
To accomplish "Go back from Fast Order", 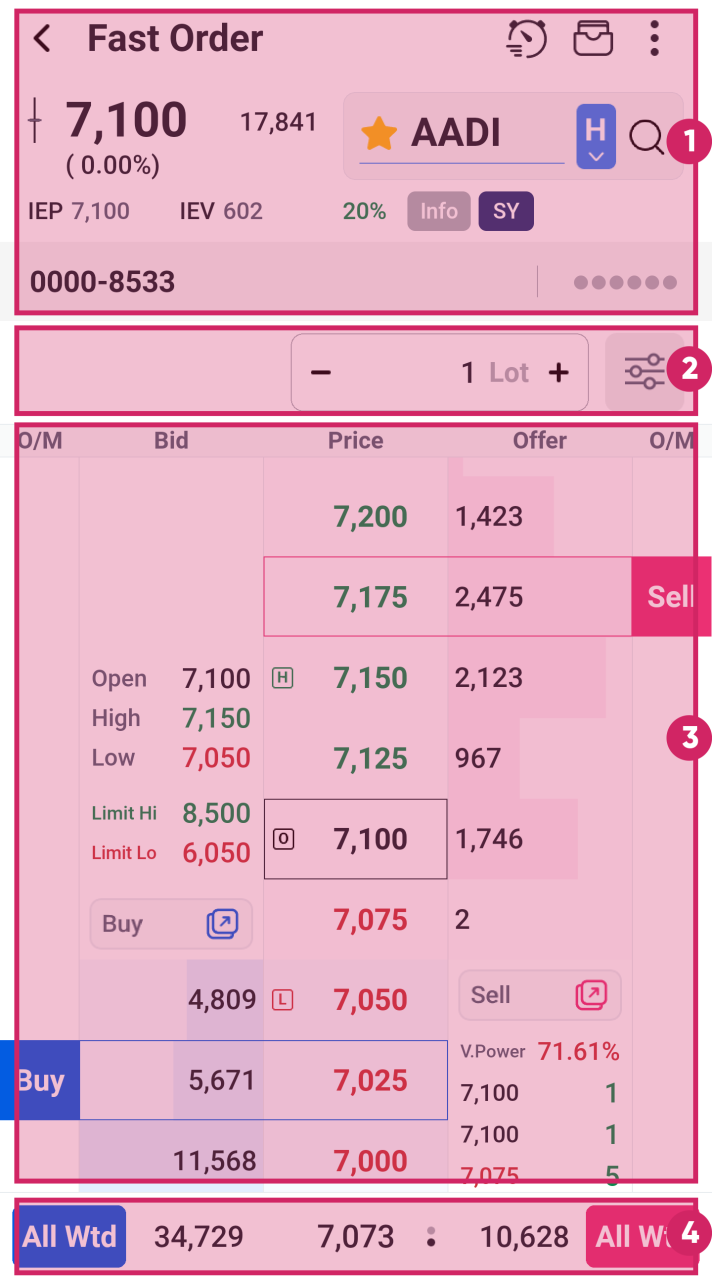I will point(42,39).
